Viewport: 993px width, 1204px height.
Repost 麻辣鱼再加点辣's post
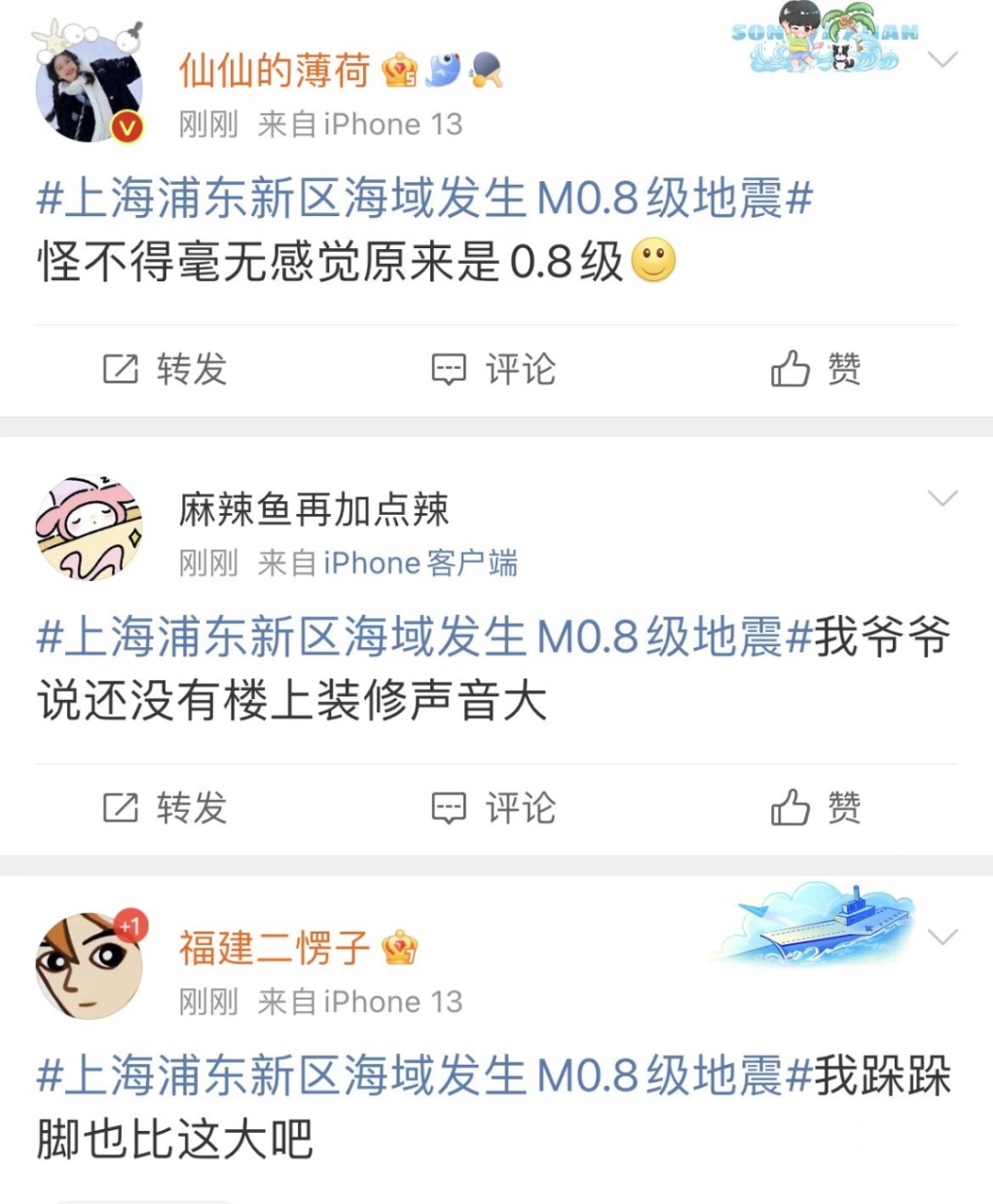click(x=165, y=808)
